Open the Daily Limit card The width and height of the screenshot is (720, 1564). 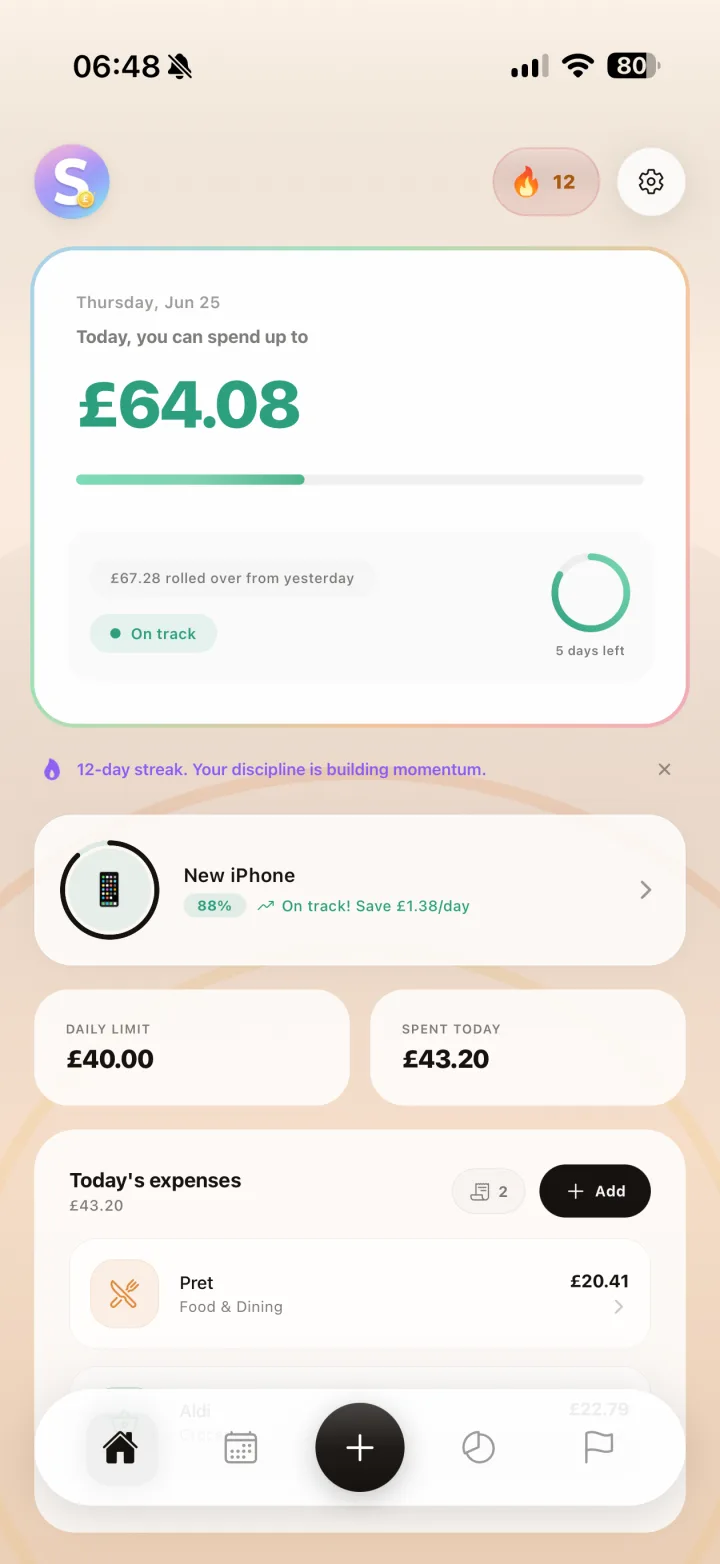pos(192,1047)
